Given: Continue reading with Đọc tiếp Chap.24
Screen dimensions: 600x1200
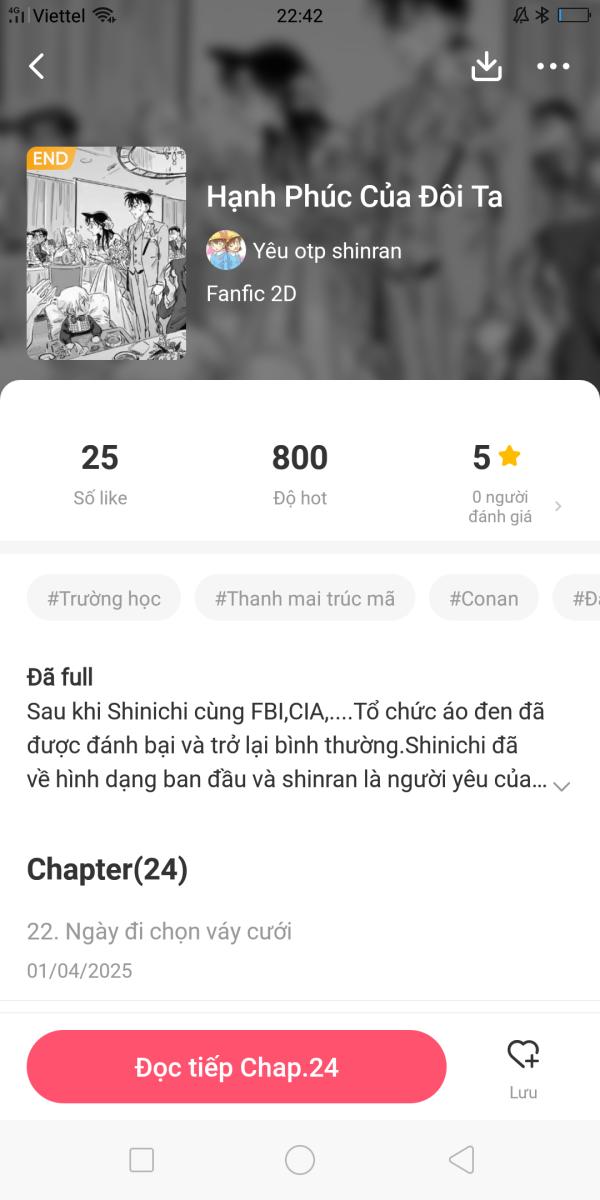Looking at the screenshot, I should 237,1067.
